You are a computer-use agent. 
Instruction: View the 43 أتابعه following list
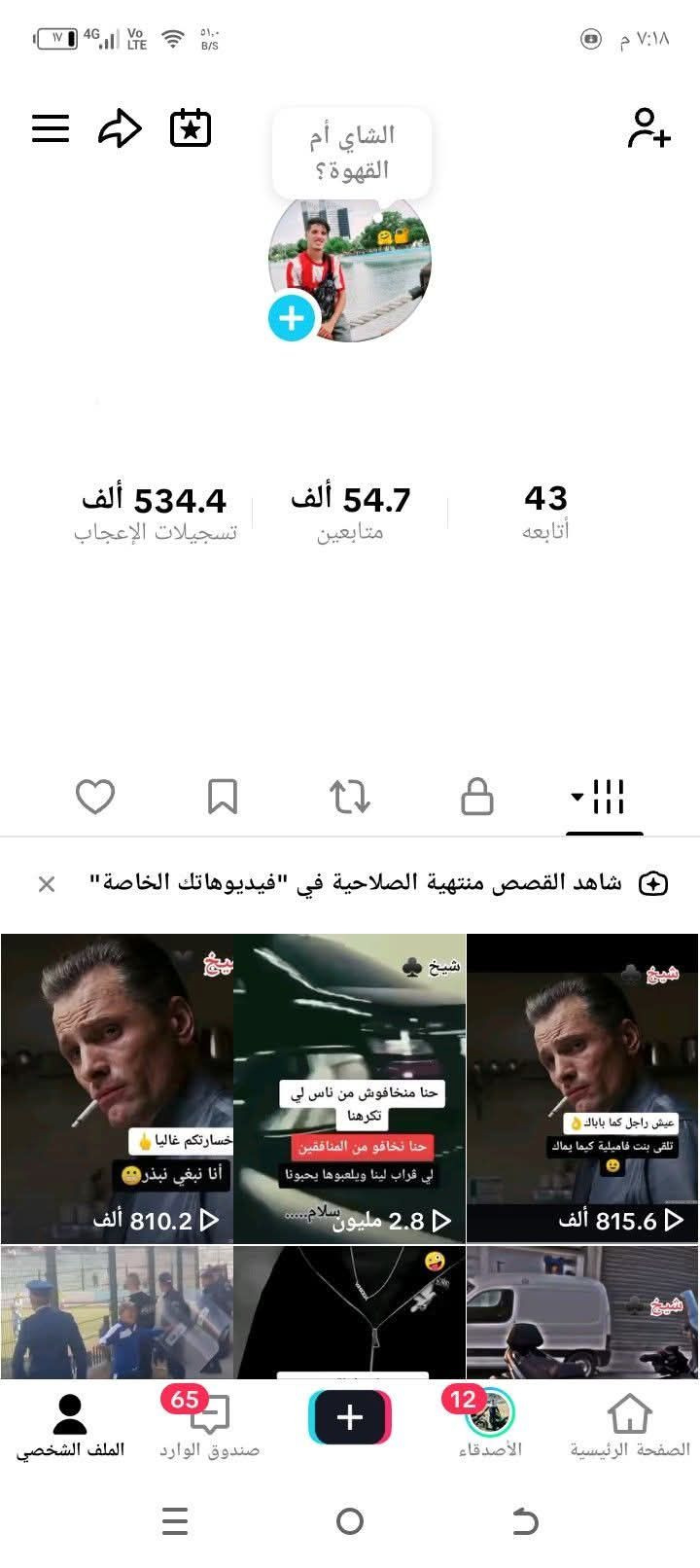tap(545, 514)
